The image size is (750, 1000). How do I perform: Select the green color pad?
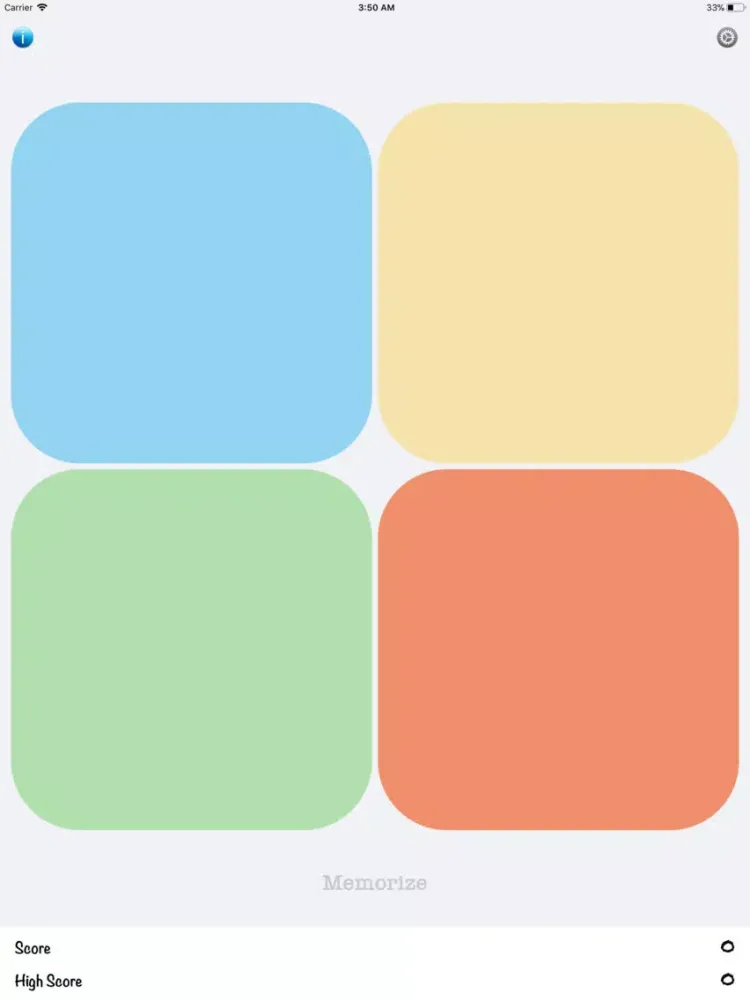[191, 649]
